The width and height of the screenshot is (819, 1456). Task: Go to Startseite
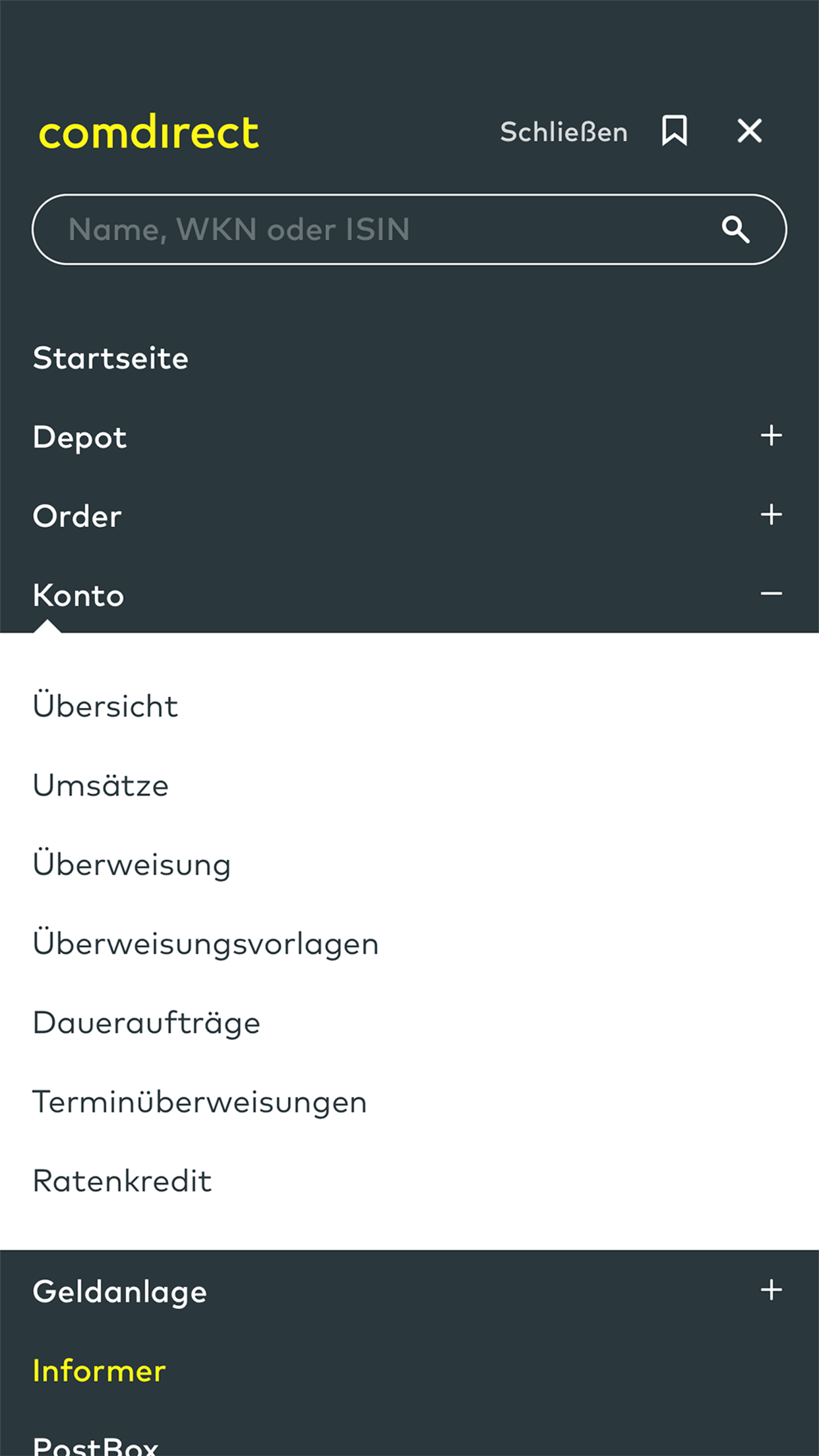point(111,358)
